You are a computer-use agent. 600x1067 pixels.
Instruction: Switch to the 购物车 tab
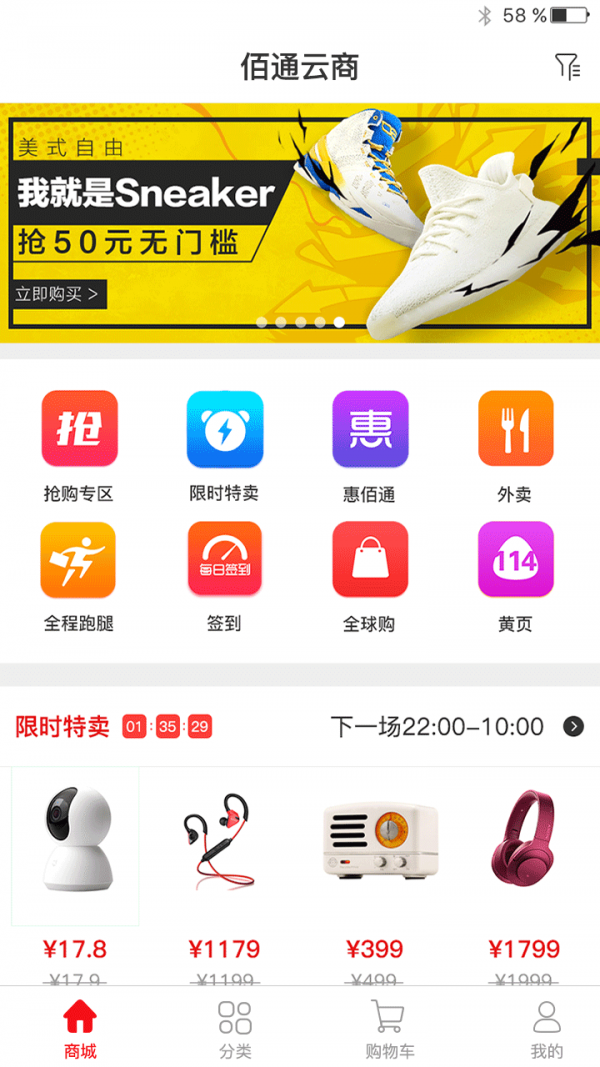point(389,1028)
